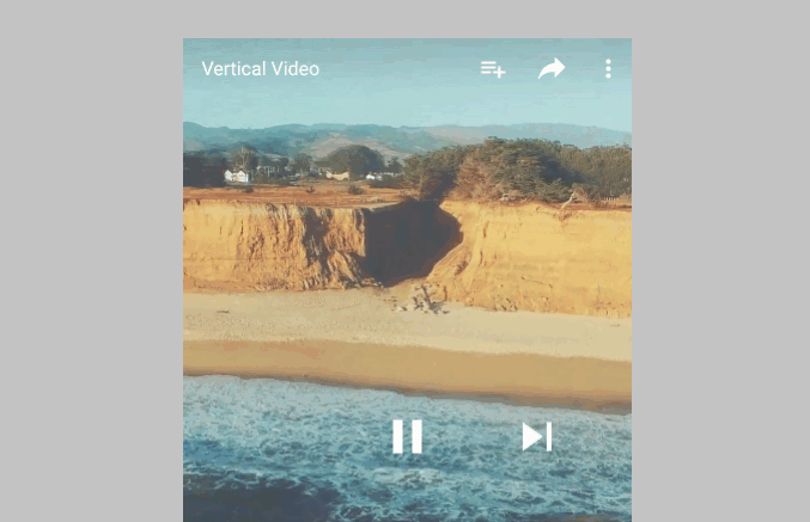This screenshot has height=522, width=810.
Task: Open the three-dot overflow menu
Action: [x=609, y=69]
